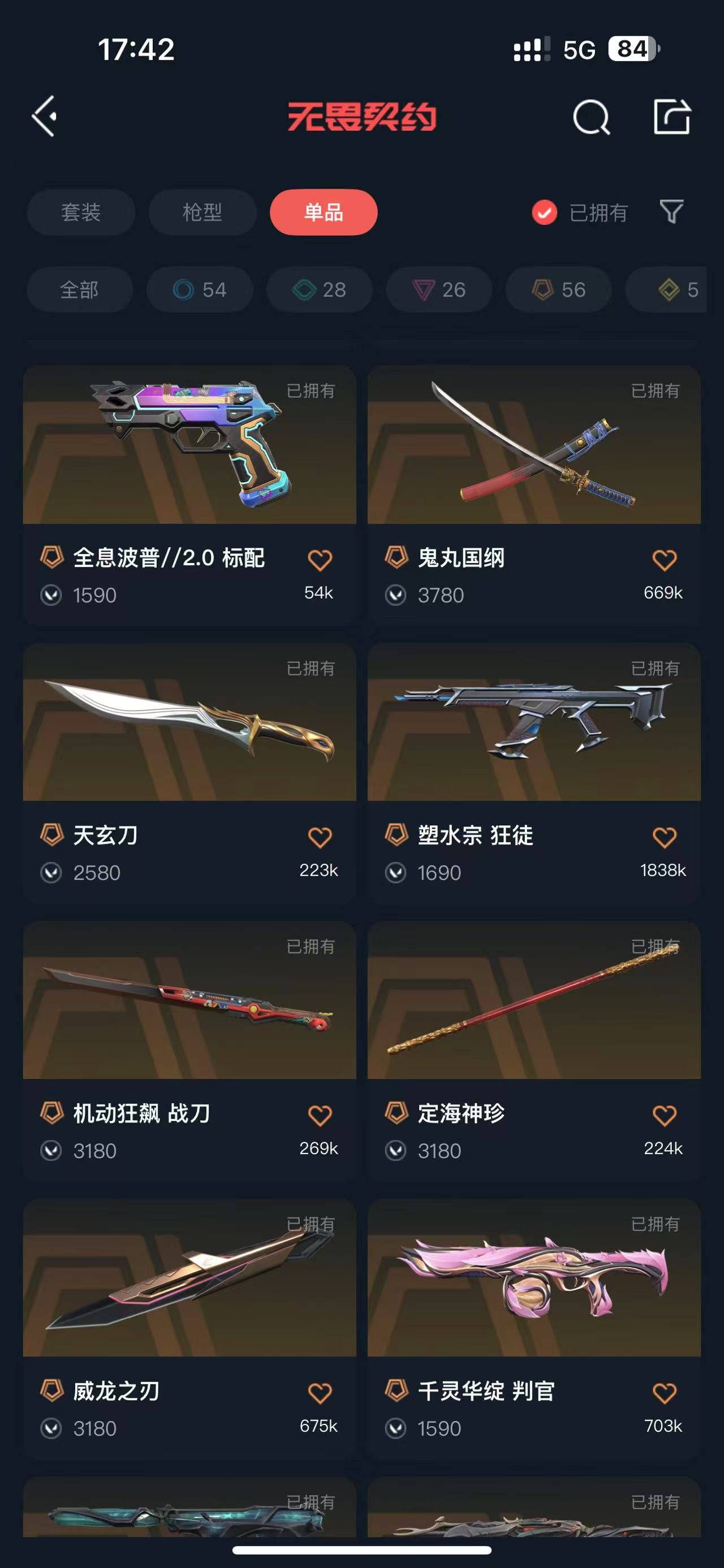Select the 全部 rarity chip
This screenshot has height=1568, width=724.
pyautogui.click(x=79, y=289)
